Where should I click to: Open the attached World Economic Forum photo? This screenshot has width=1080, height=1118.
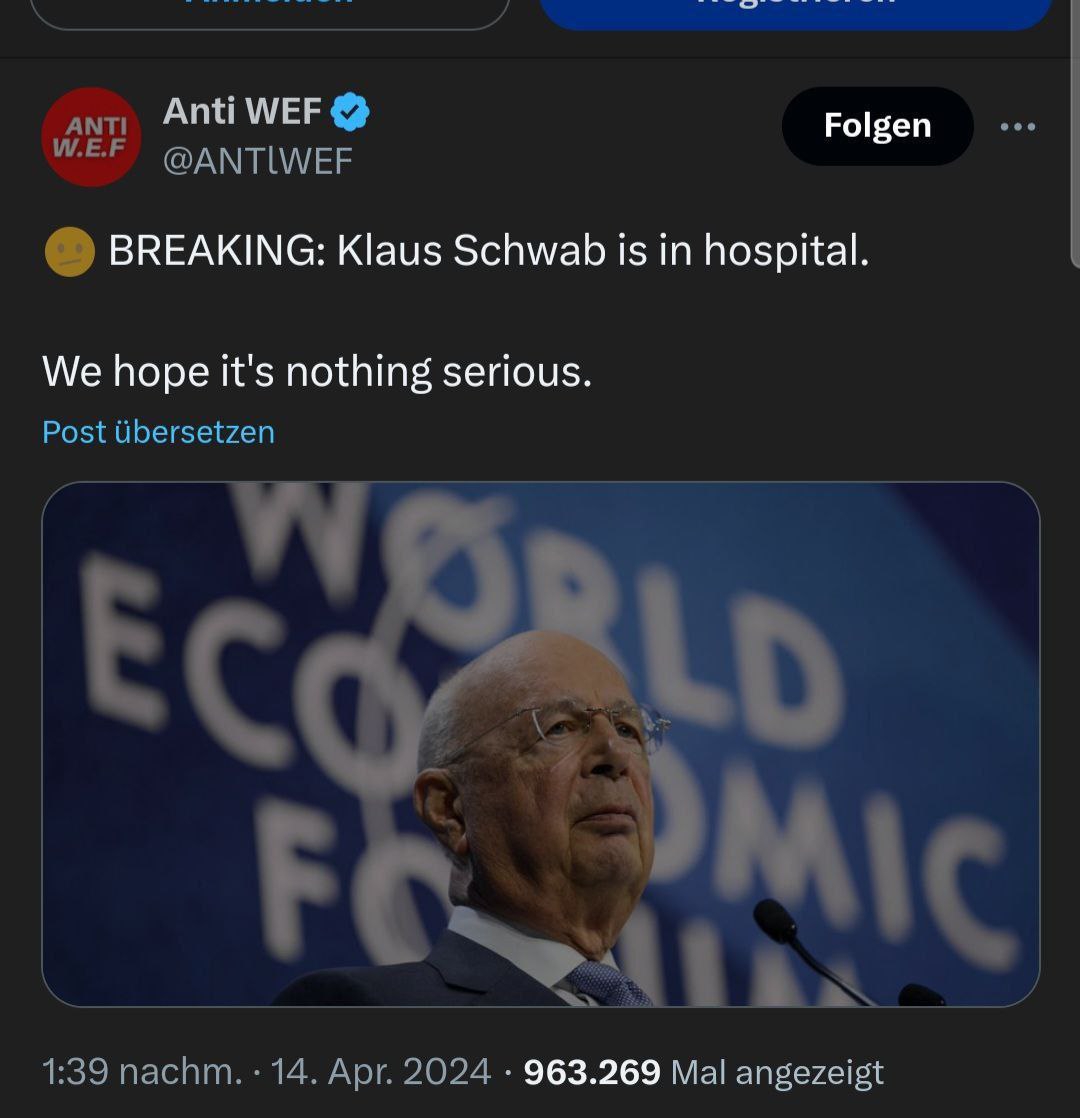[540, 744]
